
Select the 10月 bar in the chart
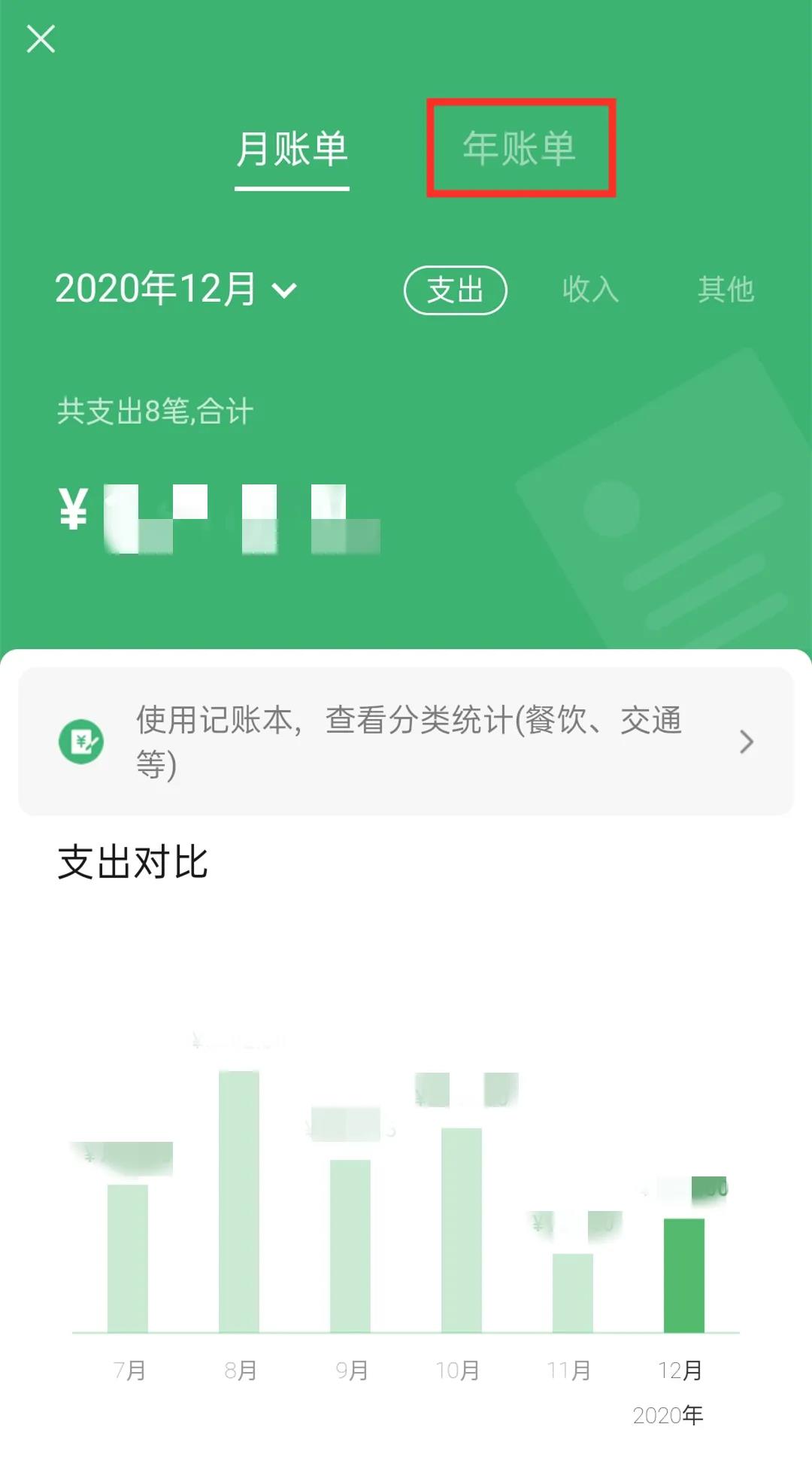(x=461, y=1229)
